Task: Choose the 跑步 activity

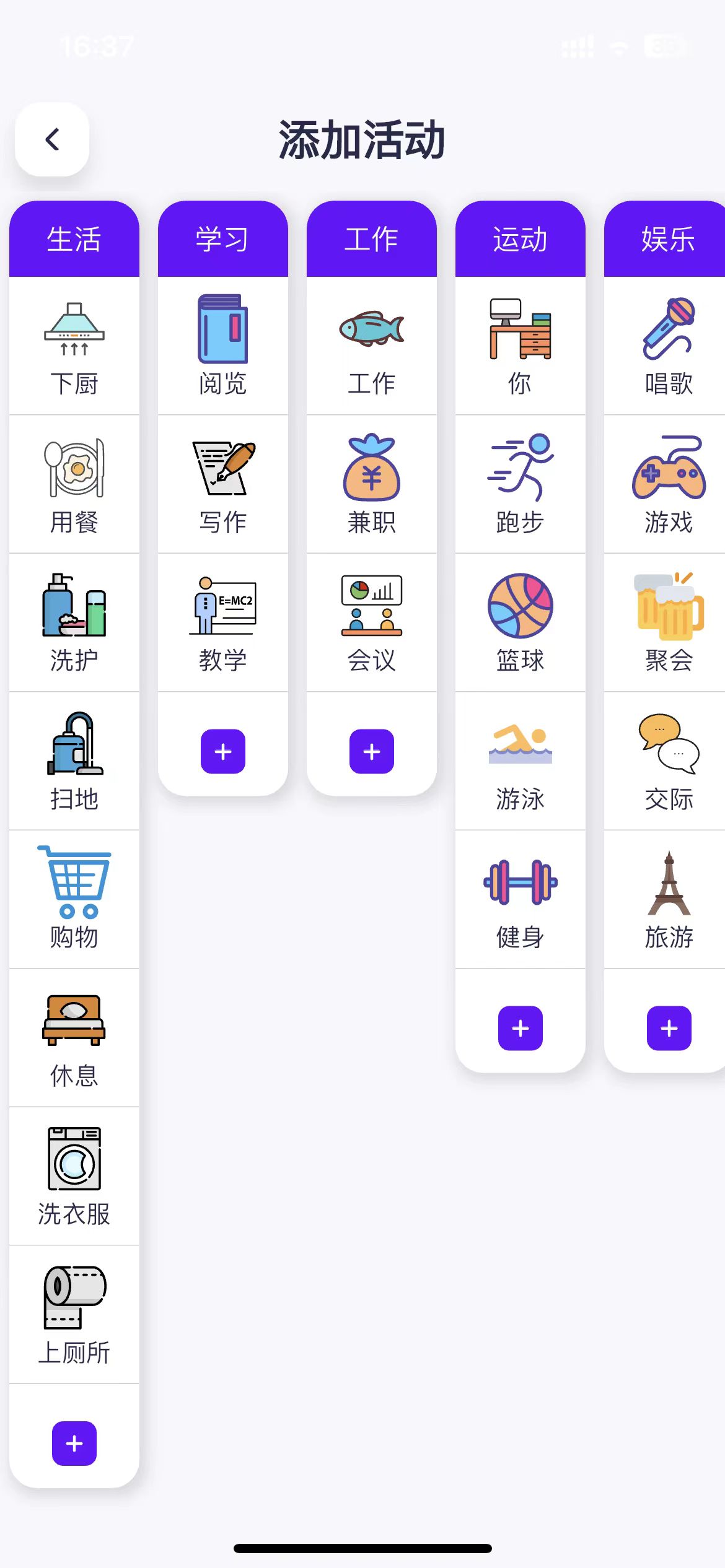Action: pos(521,485)
